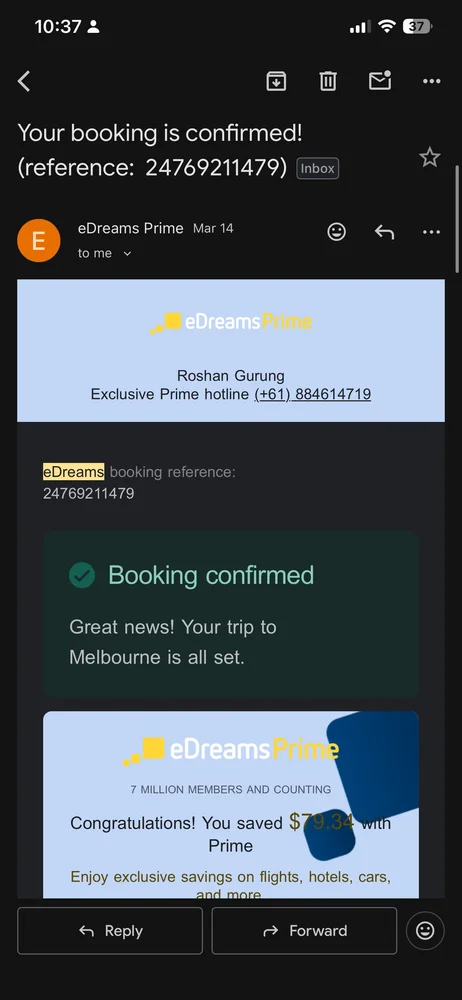Open the top toolbar overflow menu
Screen dimensions: 462x1000
click(432, 81)
